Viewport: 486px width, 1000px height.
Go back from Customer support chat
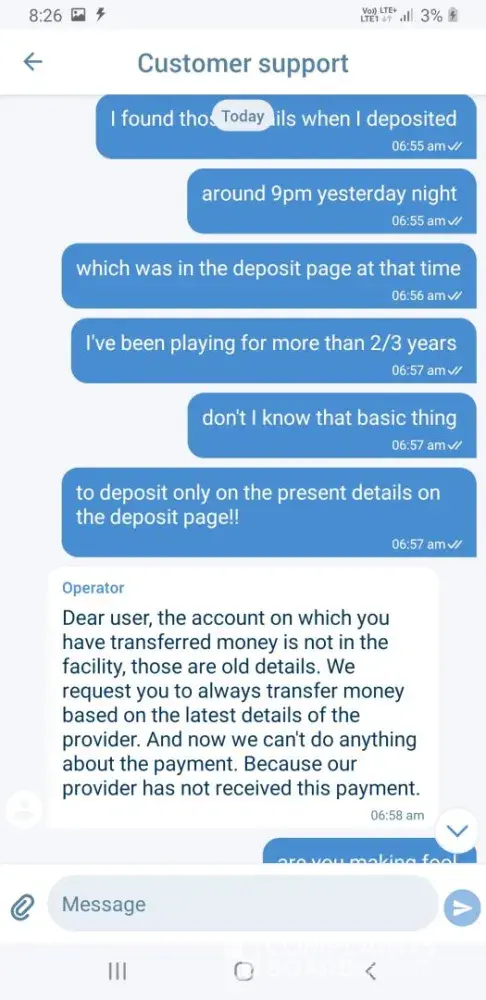33,62
